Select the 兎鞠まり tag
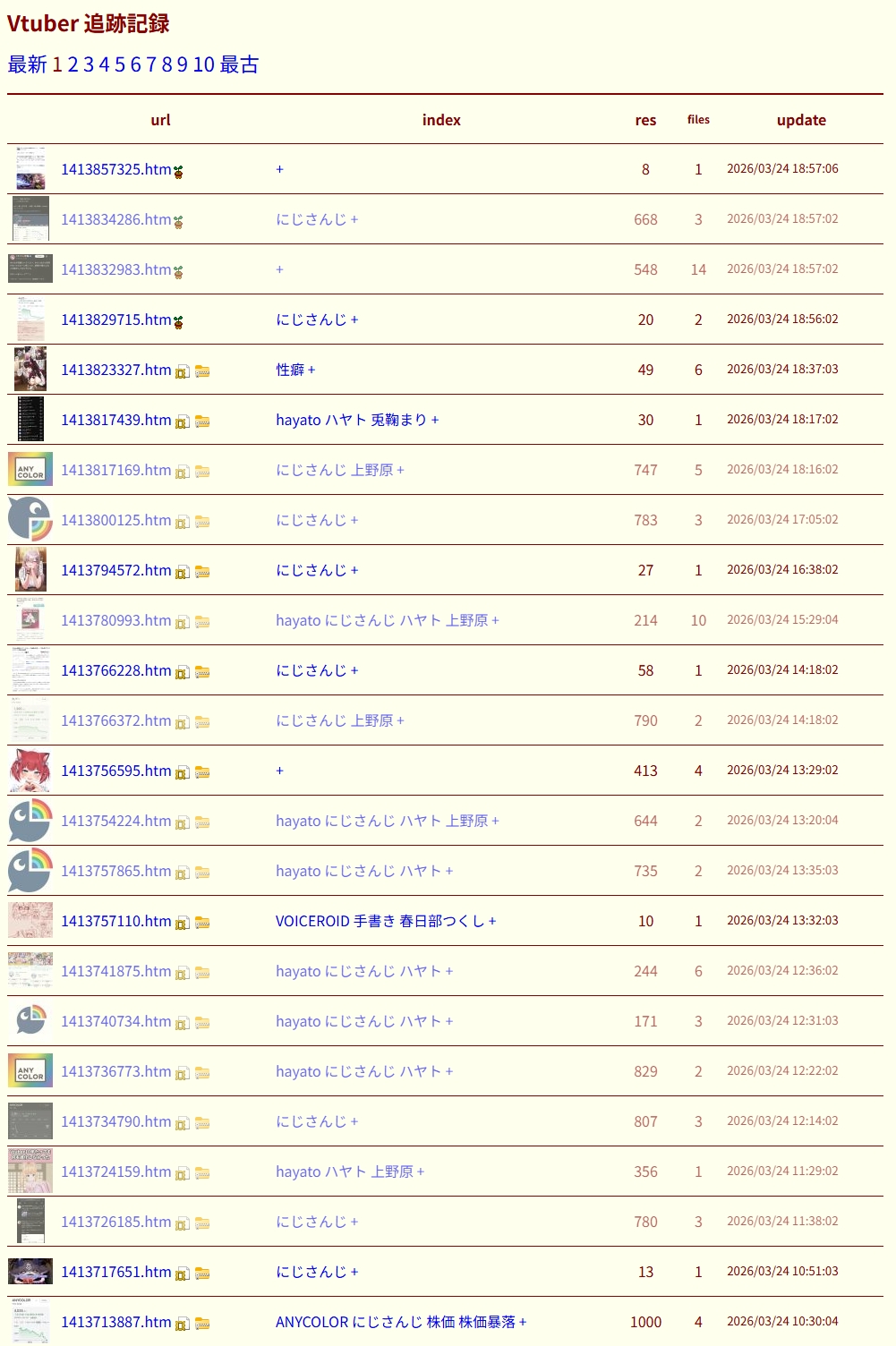This screenshot has width=896, height=1346. [x=399, y=420]
